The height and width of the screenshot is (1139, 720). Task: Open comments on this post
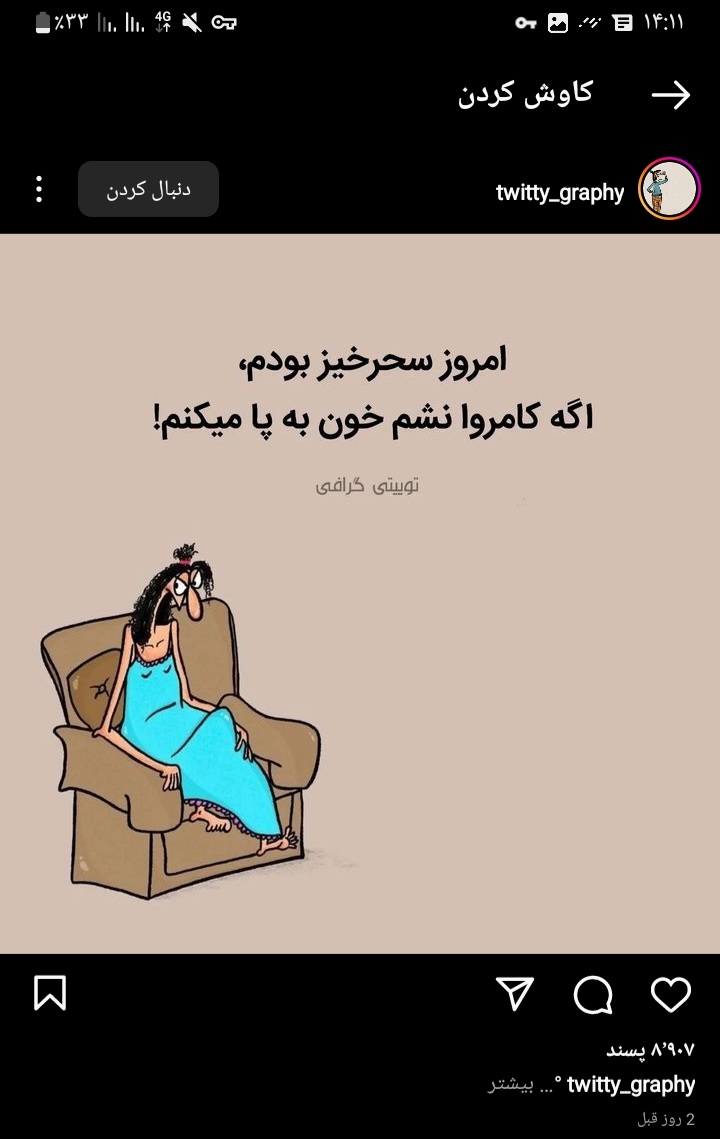593,994
